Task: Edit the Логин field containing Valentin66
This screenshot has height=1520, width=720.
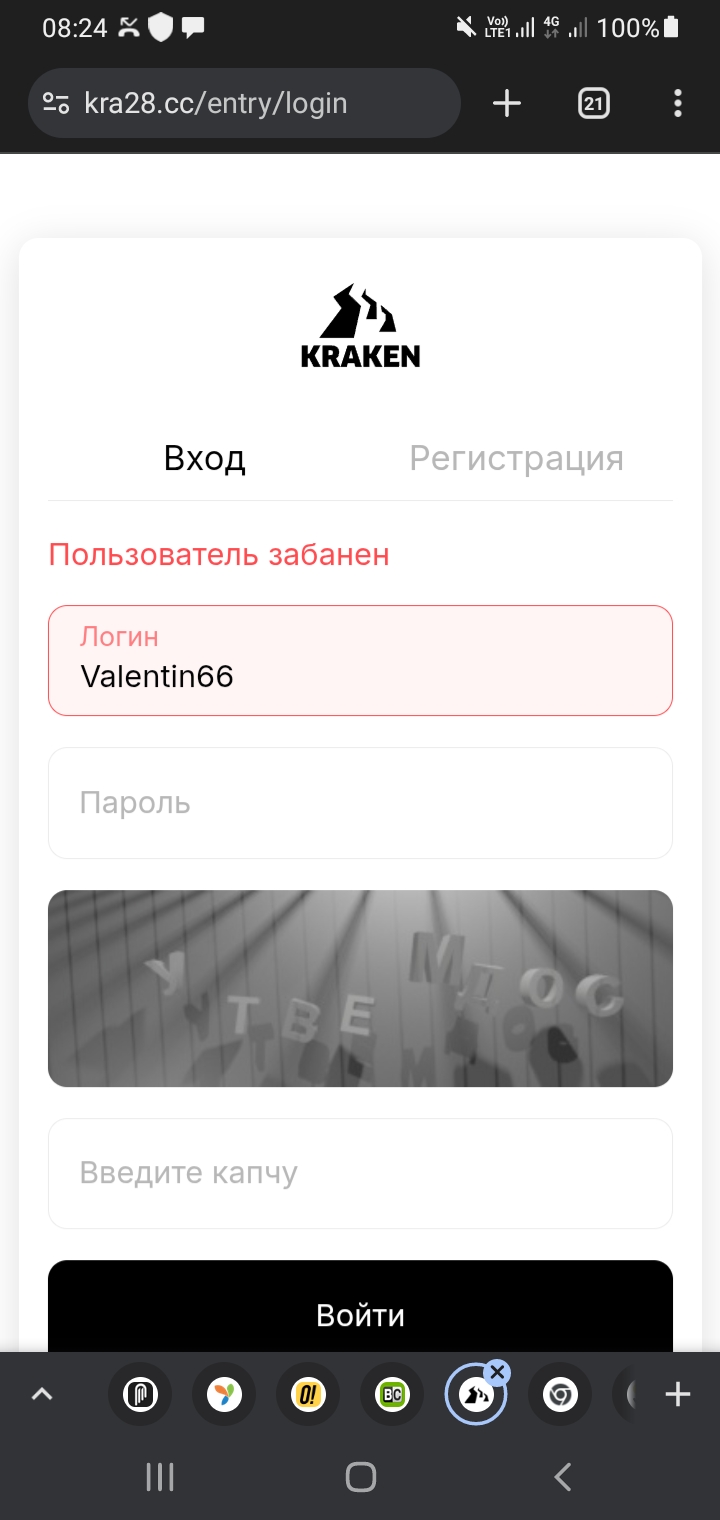Action: 360,660
